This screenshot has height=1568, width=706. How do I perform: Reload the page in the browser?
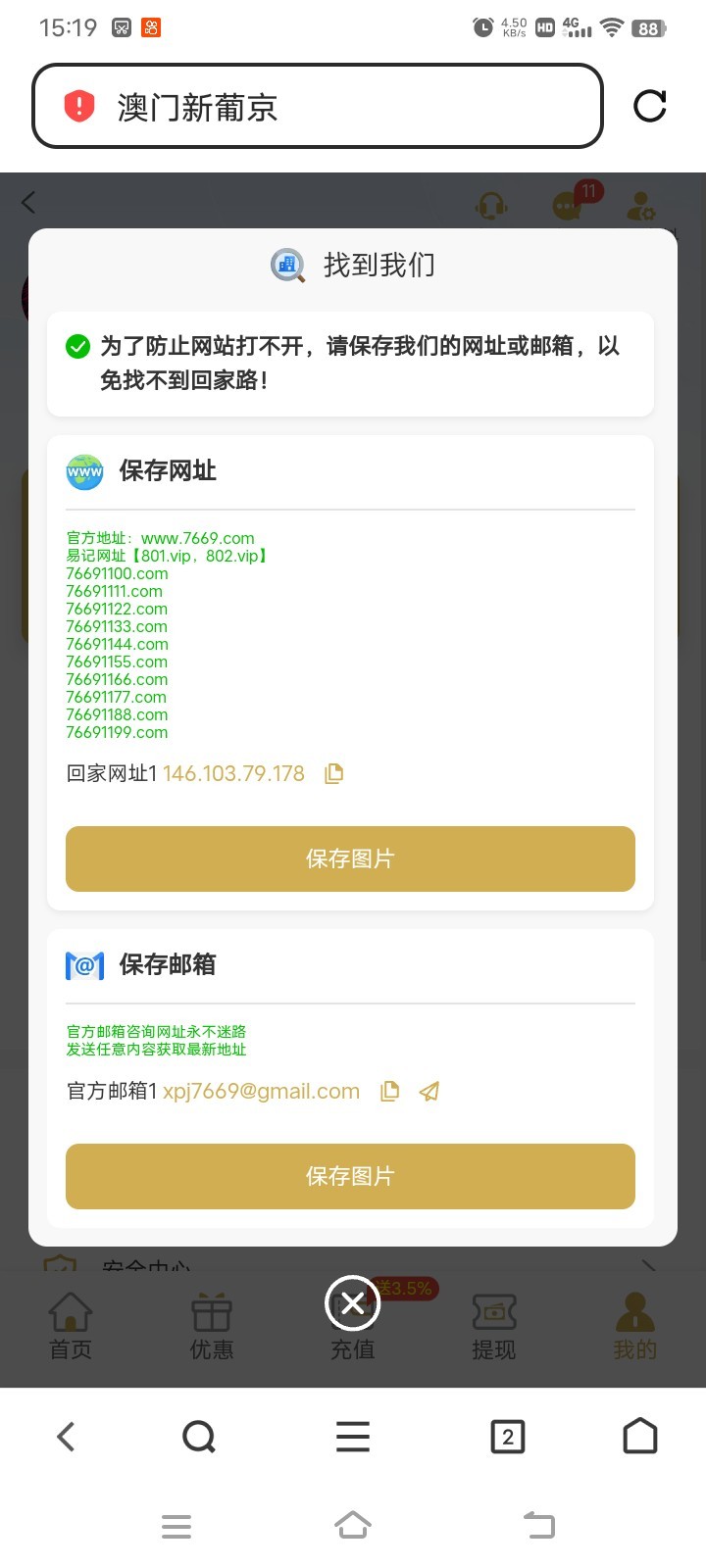click(x=649, y=106)
